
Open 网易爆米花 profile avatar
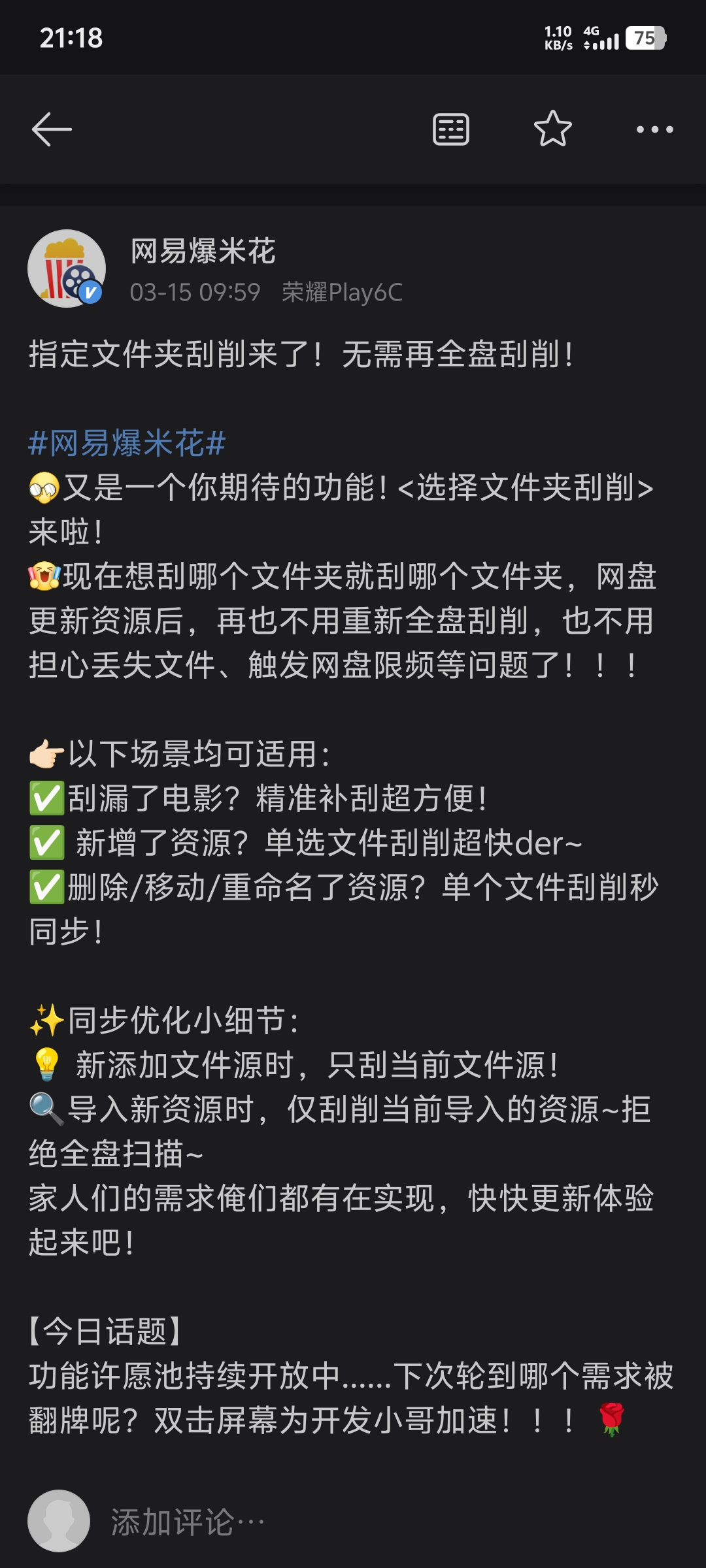coord(67,269)
